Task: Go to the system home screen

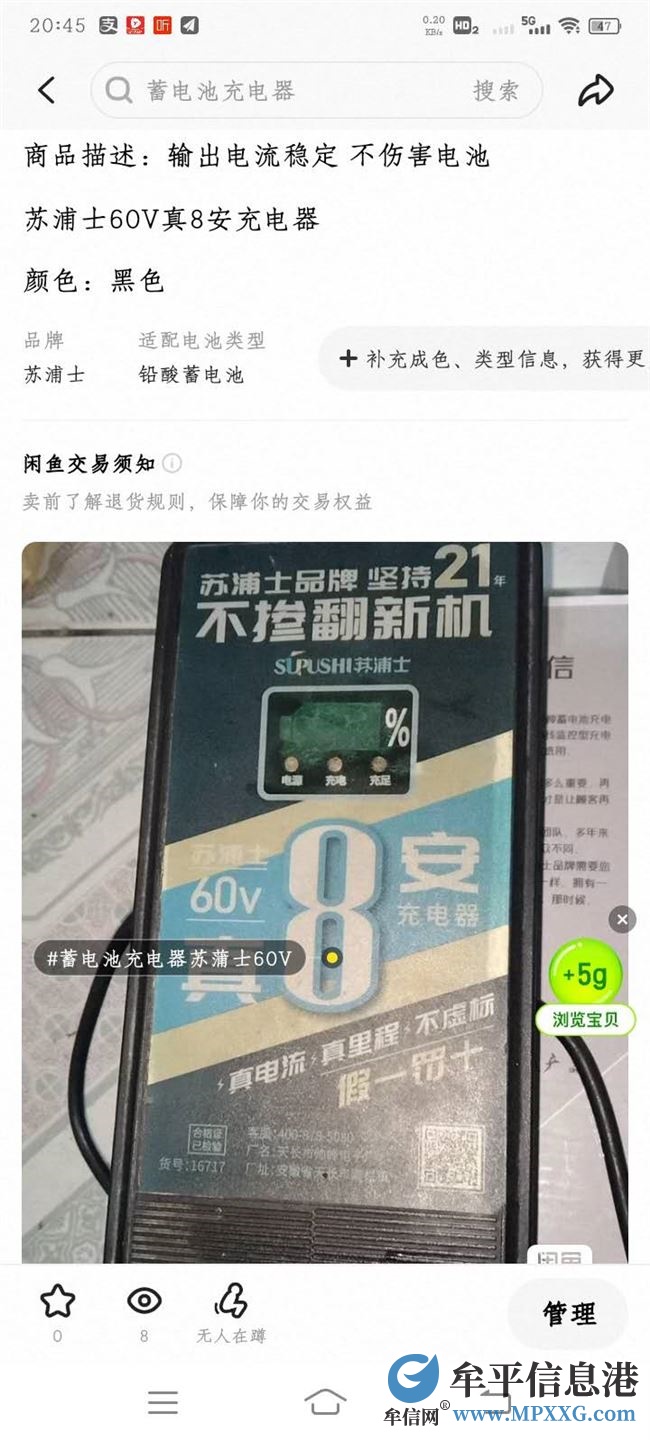Action: pyautogui.click(x=325, y=1402)
